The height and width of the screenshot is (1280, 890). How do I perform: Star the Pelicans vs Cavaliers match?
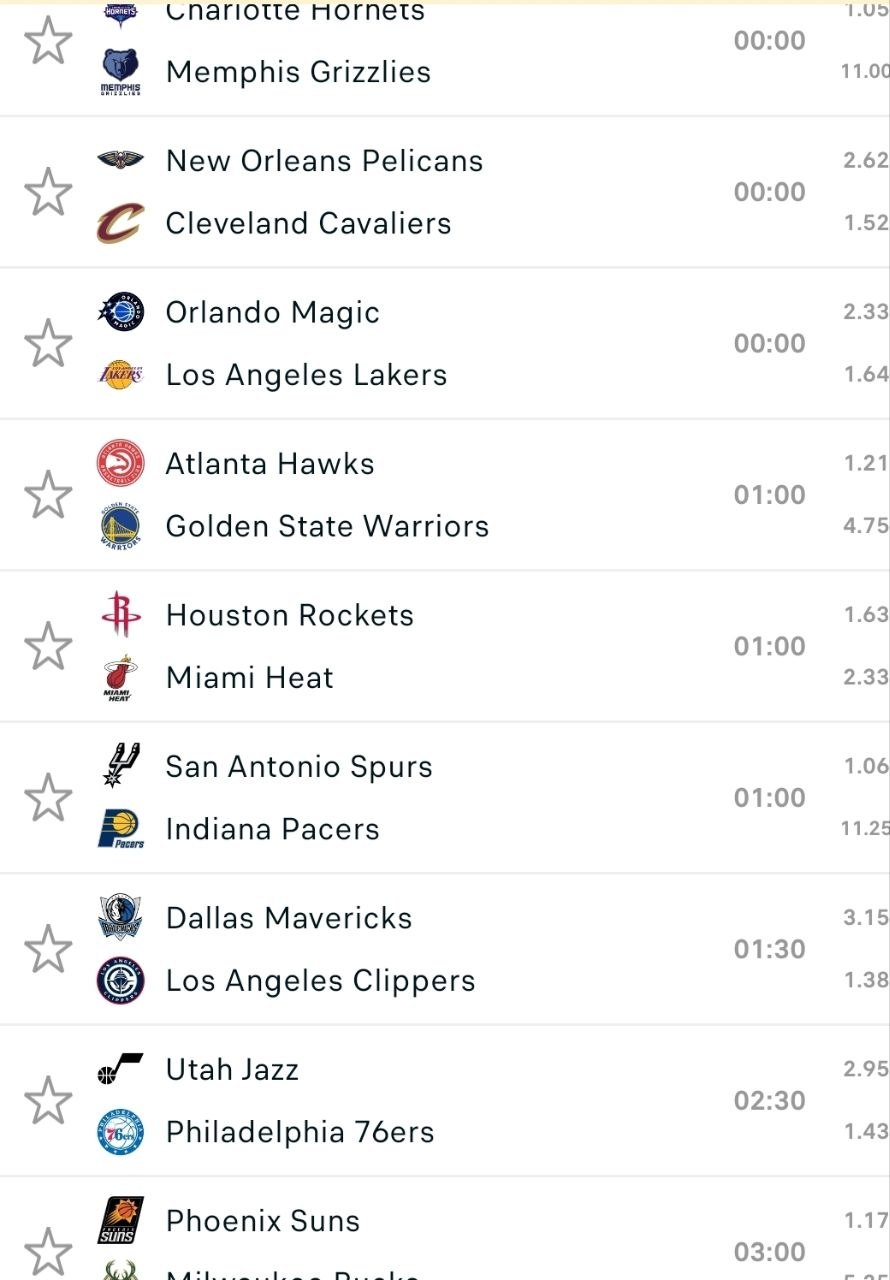point(48,192)
